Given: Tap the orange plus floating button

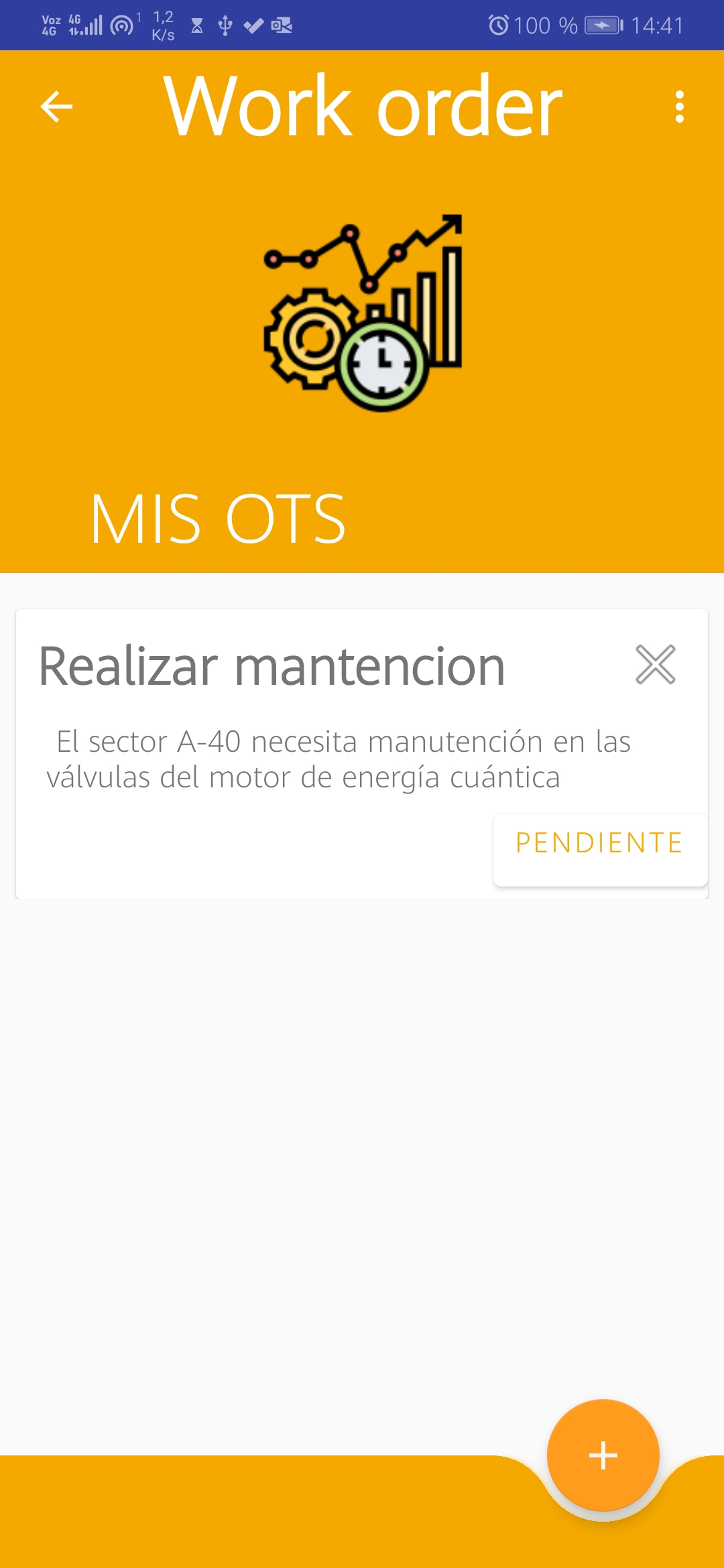Looking at the screenshot, I should tap(602, 1454).
